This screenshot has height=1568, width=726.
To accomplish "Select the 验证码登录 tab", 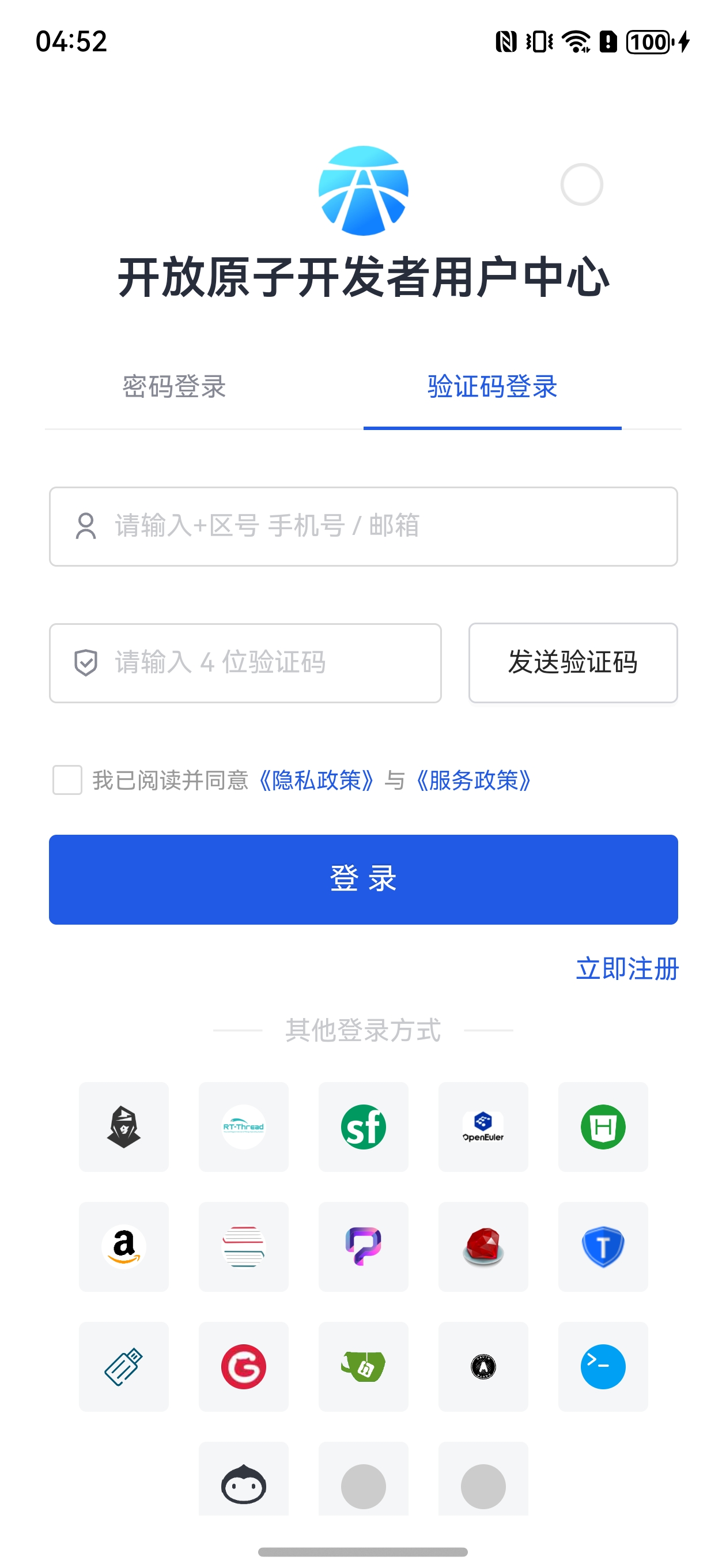I will (x=491, y=386).
